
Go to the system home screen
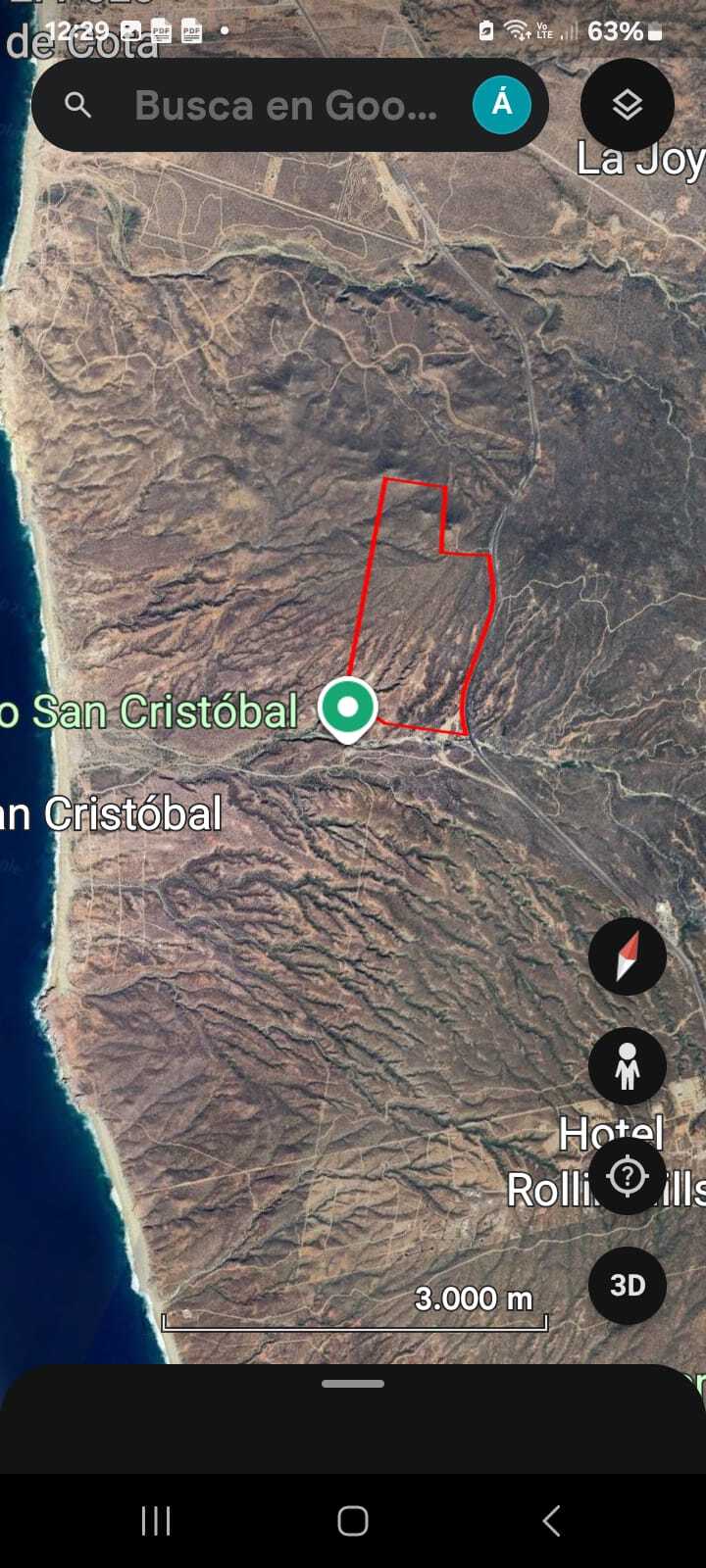point(353,1521)
